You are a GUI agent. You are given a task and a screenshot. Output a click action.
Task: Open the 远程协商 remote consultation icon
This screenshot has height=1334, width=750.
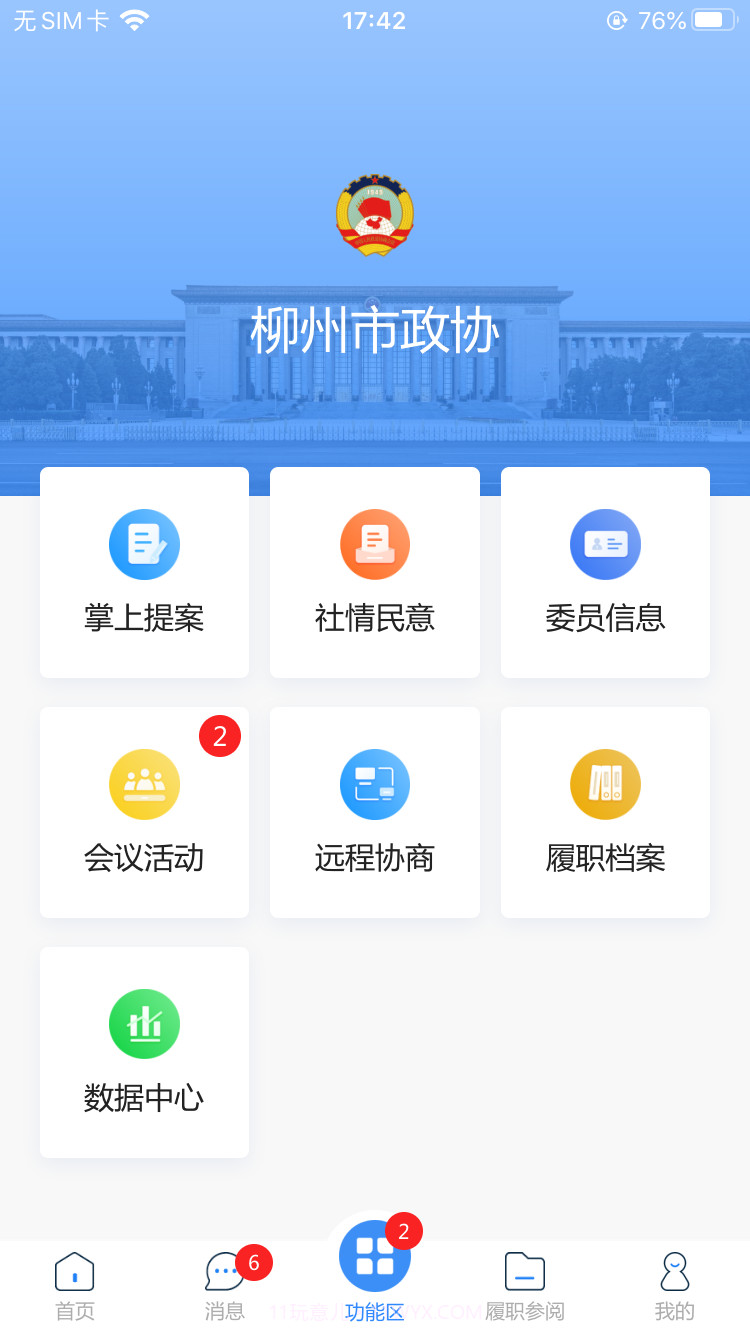tap(374, 784)
